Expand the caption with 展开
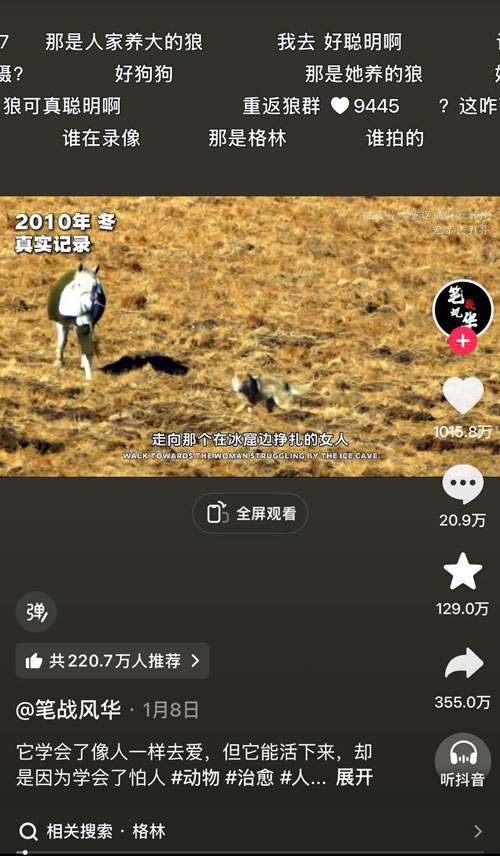 [x=354, y=777]
